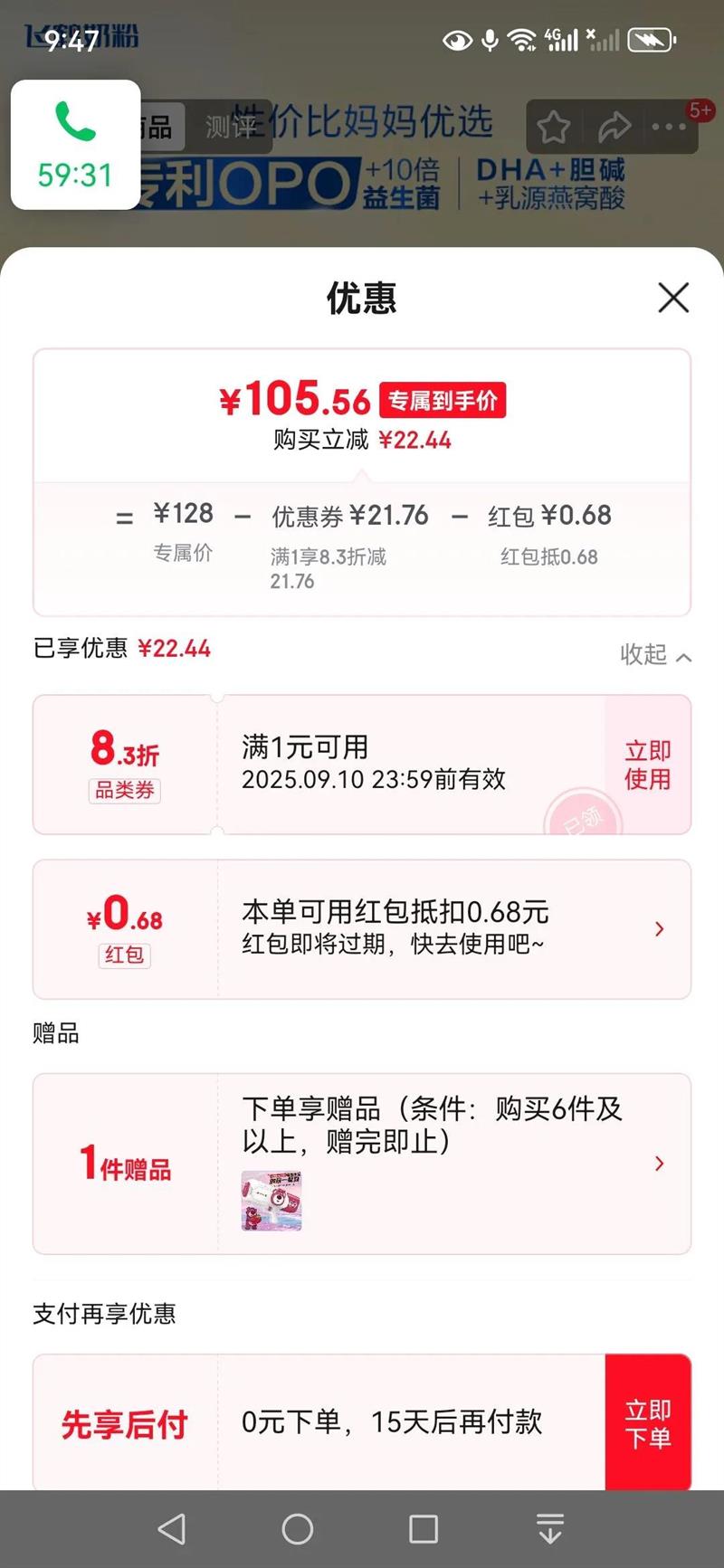724x1568 pixels.
Task: Go to the system home screen
Action: [x=298, y=1529]
